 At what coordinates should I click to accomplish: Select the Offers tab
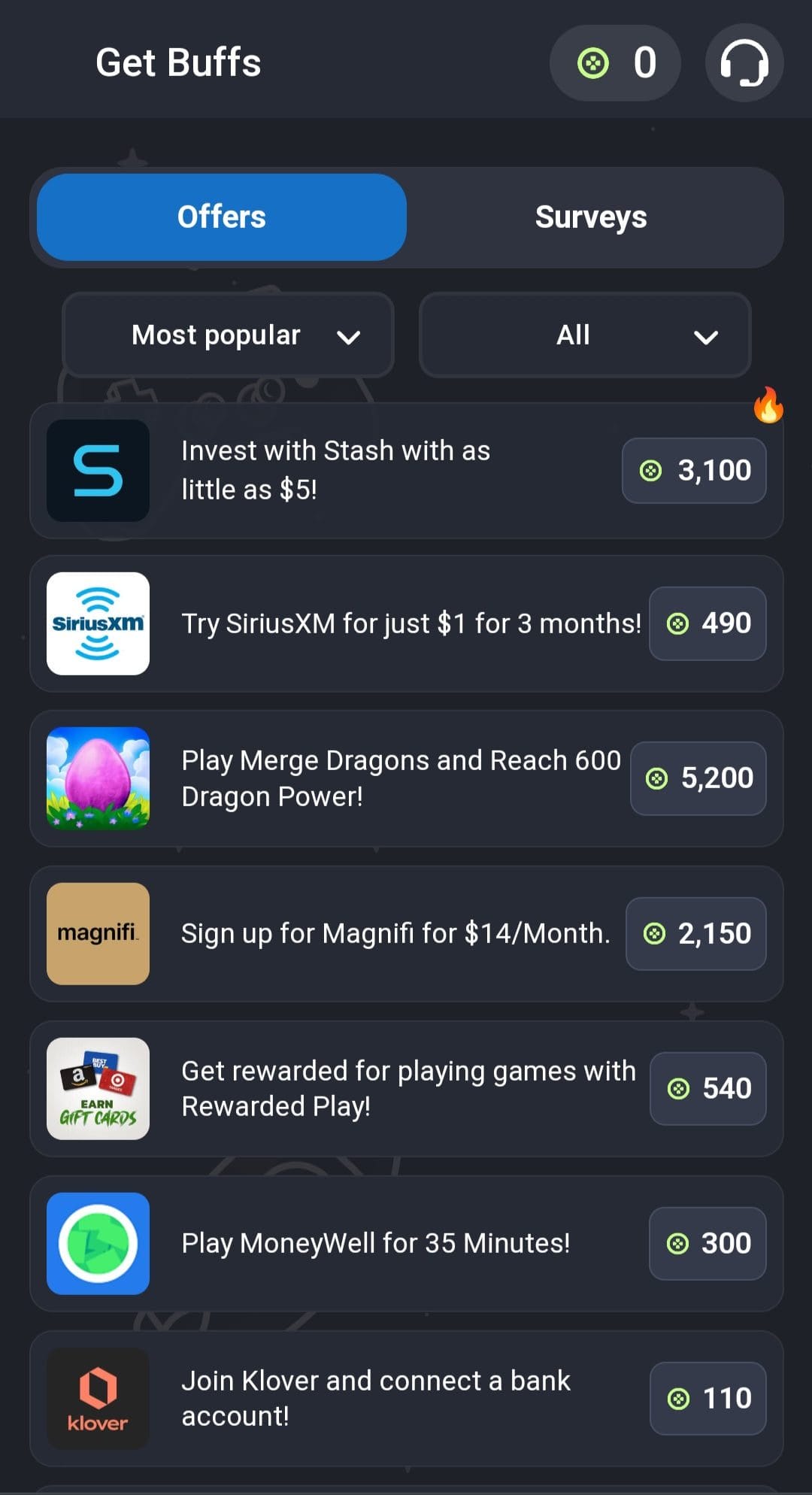222,217
